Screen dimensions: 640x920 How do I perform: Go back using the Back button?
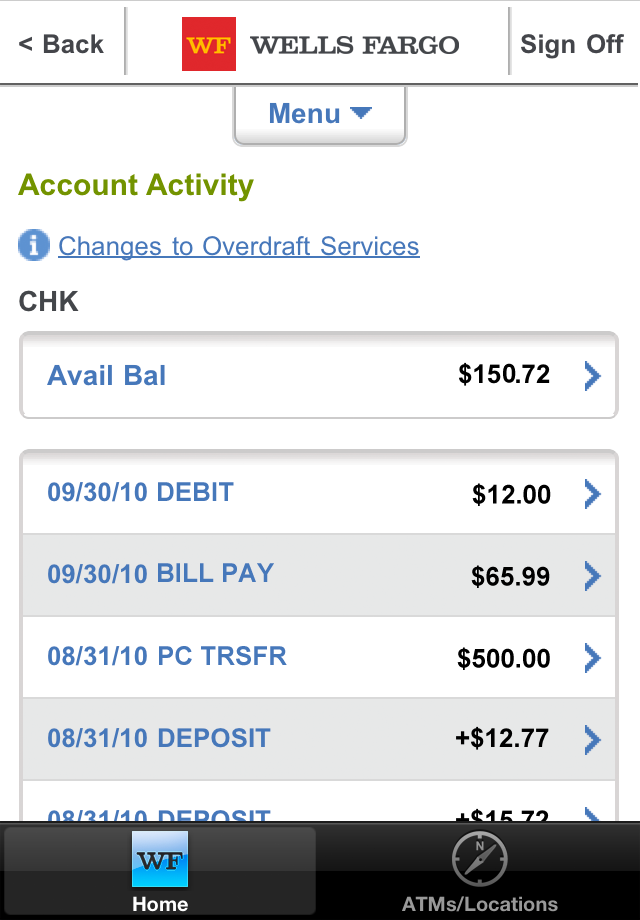pyautogui.click(x=61, y=44)
